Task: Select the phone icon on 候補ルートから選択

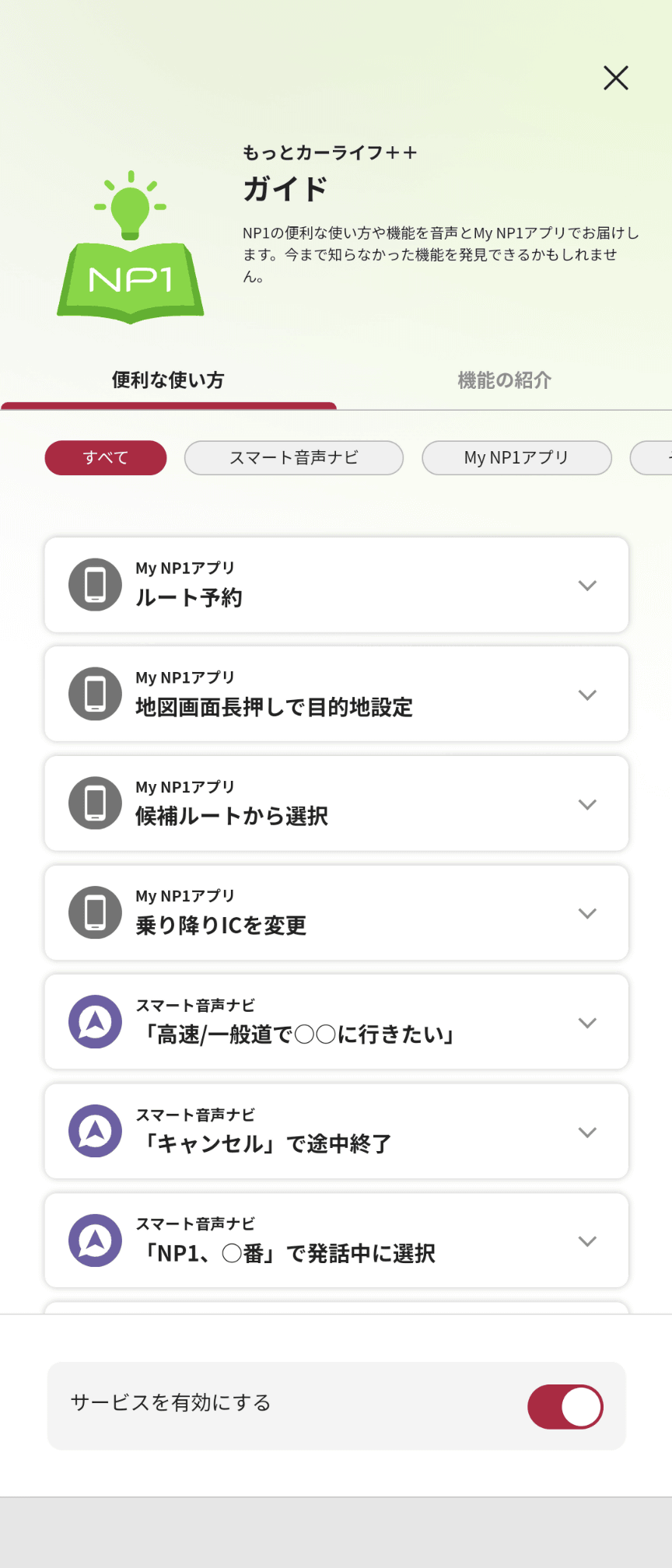Action: click(94, 803)
